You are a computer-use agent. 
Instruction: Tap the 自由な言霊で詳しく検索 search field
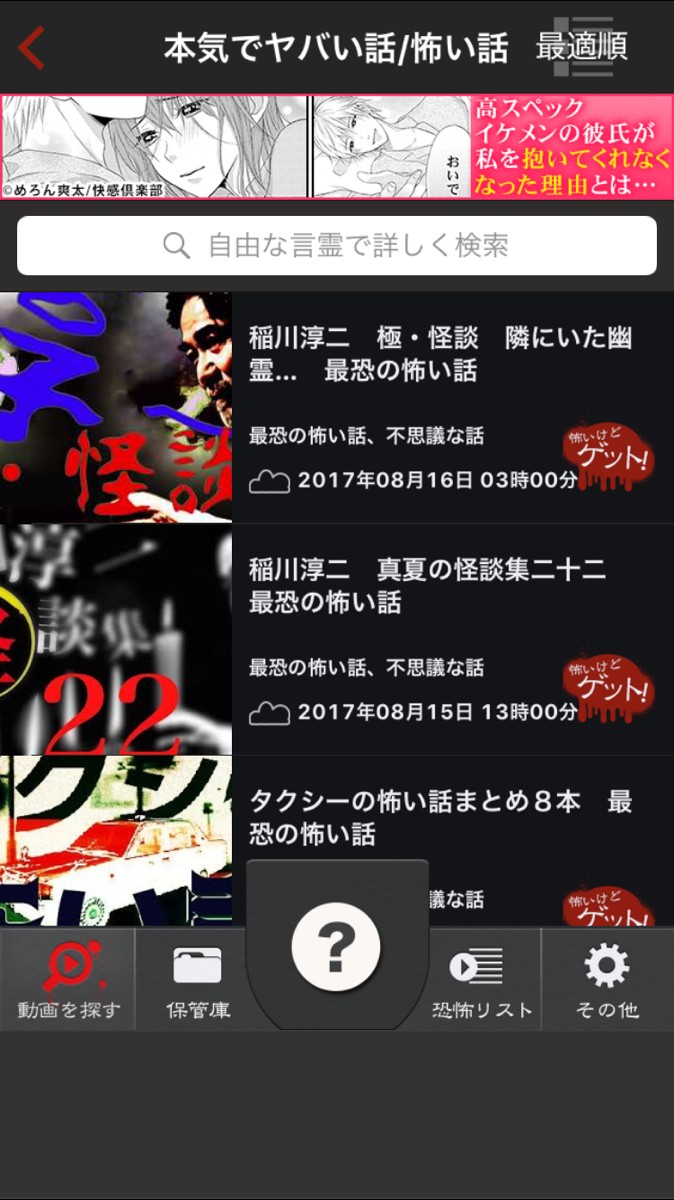click(x=337, y=245)
